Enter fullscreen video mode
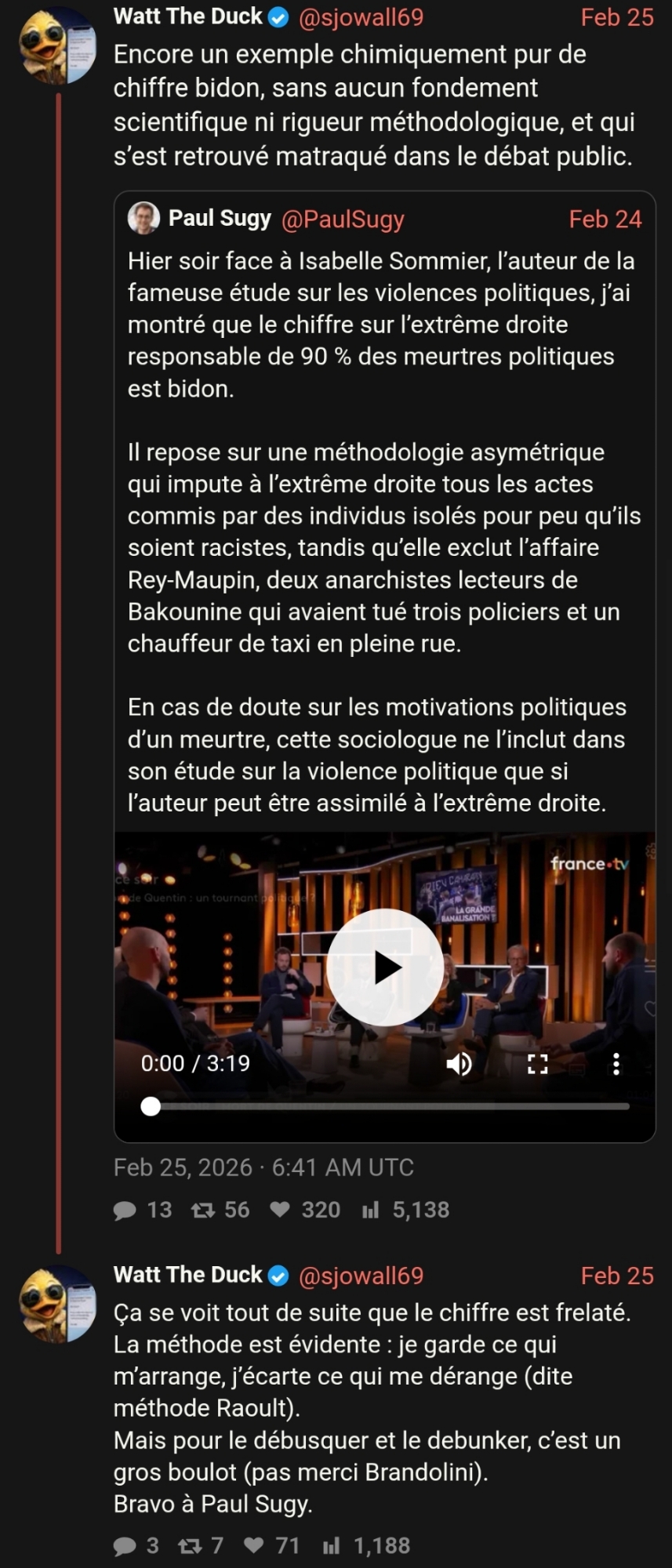The width and height of the screenshot is (672, 1568). pos(537,1063)
